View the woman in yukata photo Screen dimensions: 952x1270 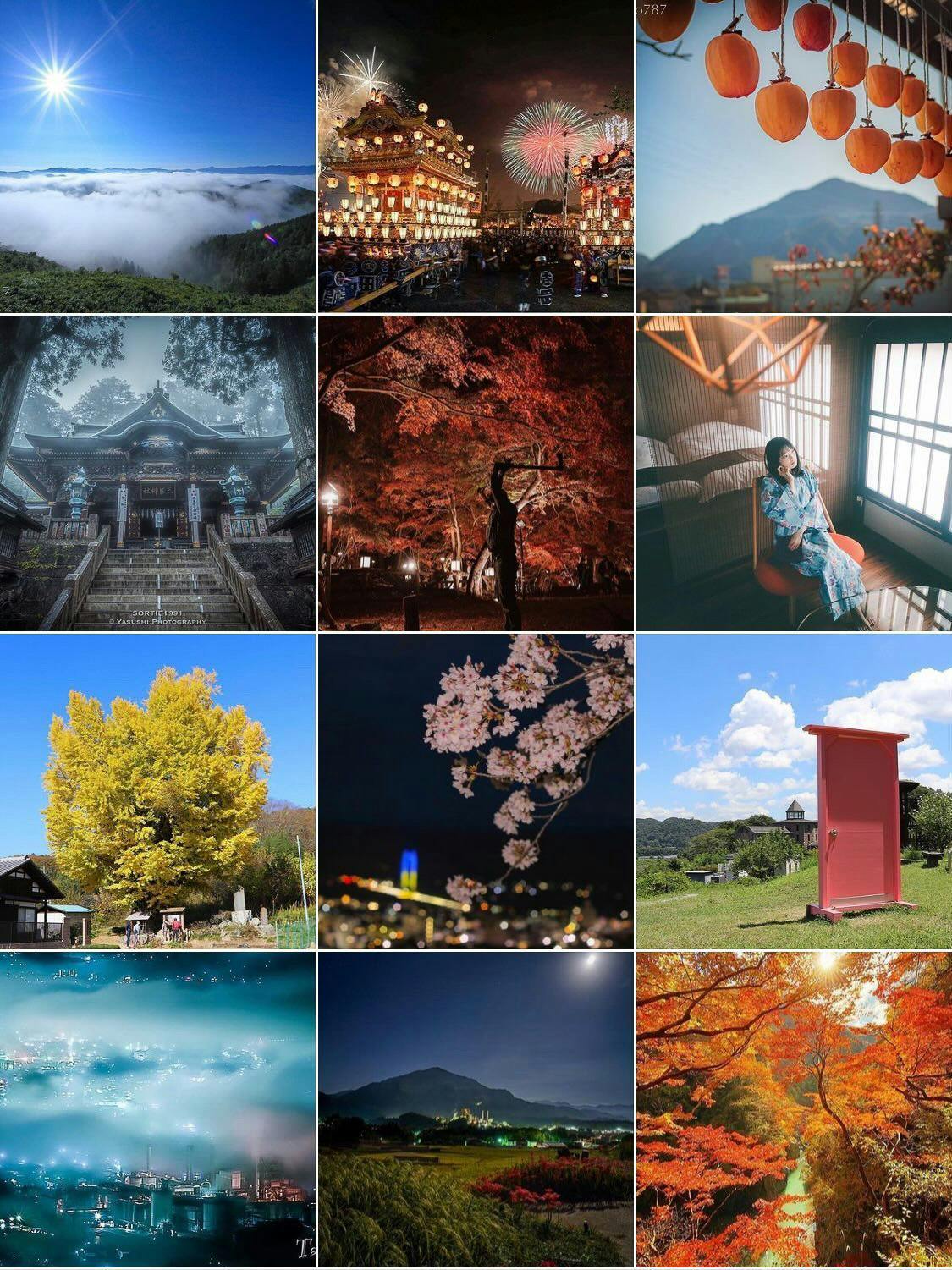point(795,473)
